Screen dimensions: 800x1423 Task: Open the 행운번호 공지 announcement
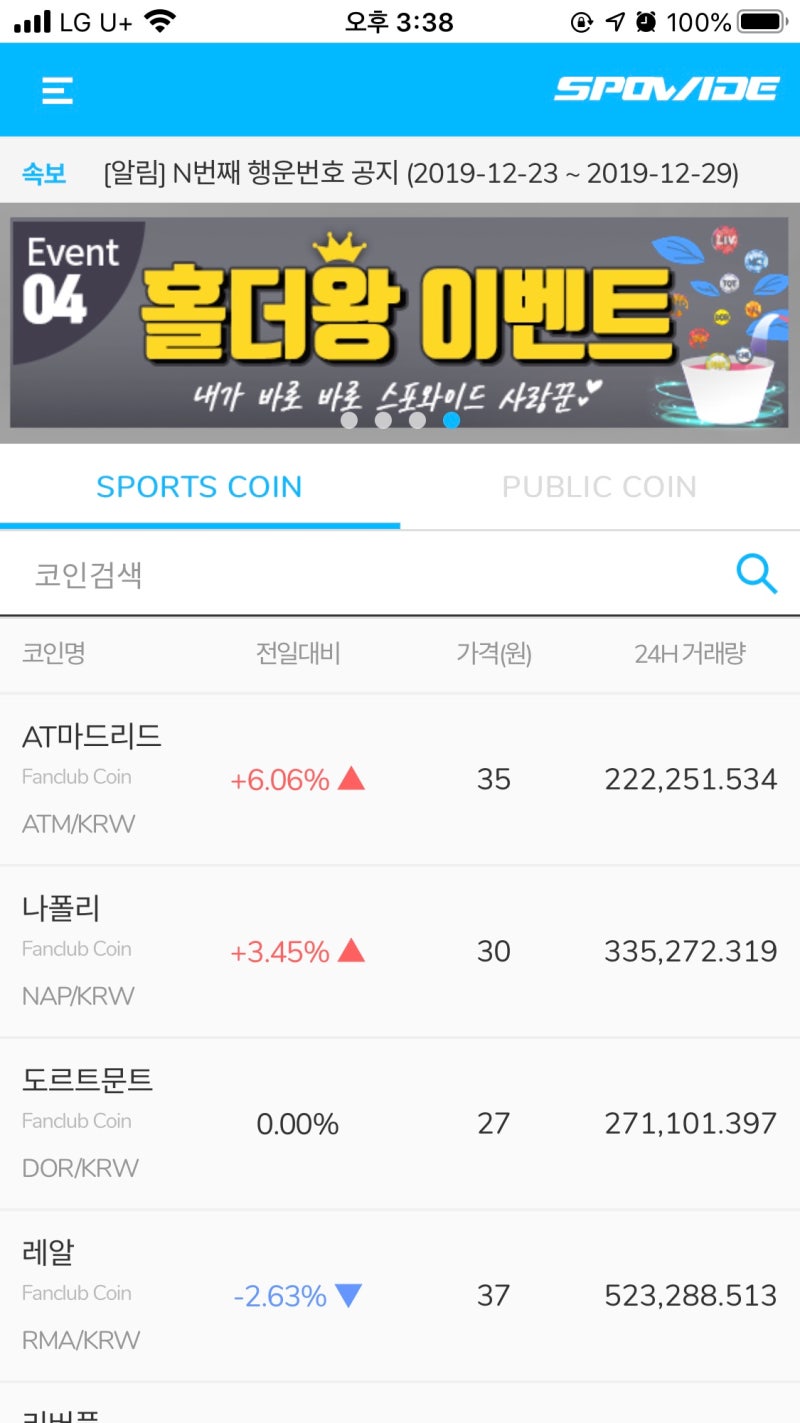pos(420,172)
